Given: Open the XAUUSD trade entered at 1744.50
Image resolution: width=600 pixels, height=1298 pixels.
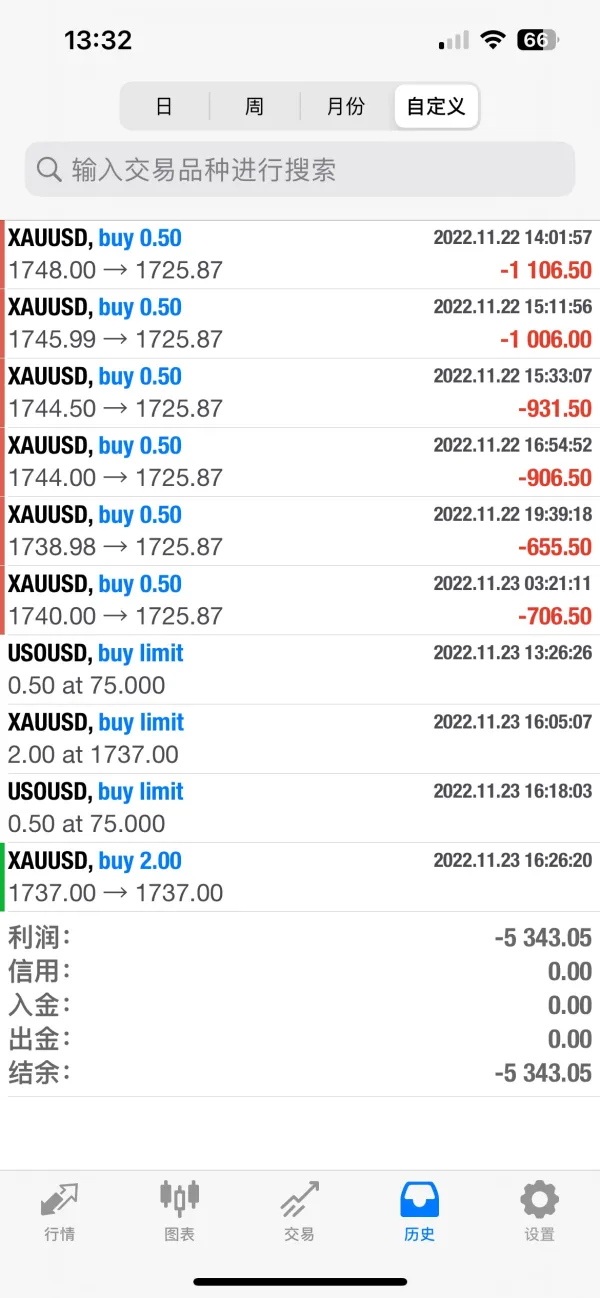Looking at the screenshot, I should [300, 393].
